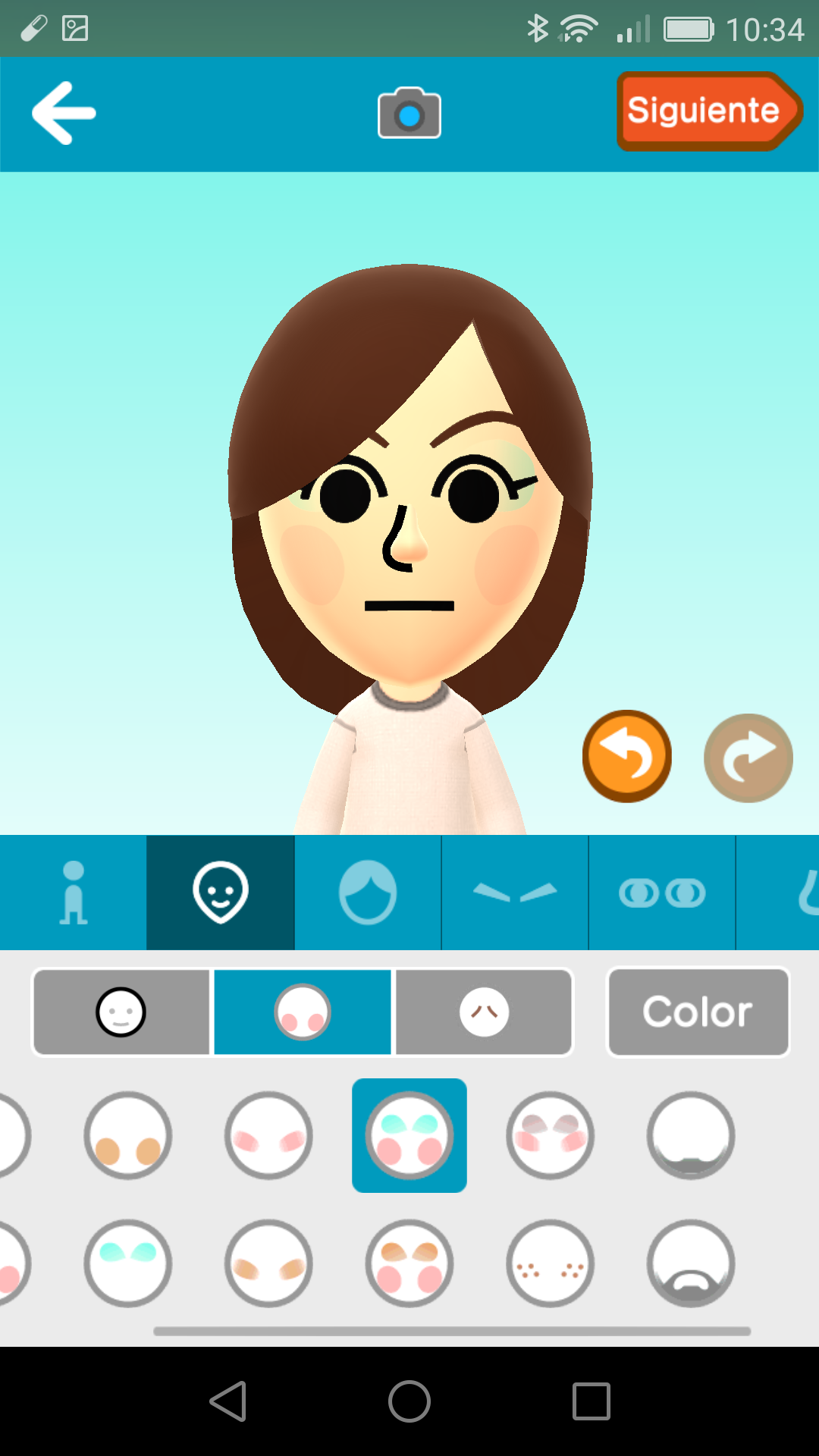Open the Color options
The image size is (819, 1456).
click(698, 1012)
